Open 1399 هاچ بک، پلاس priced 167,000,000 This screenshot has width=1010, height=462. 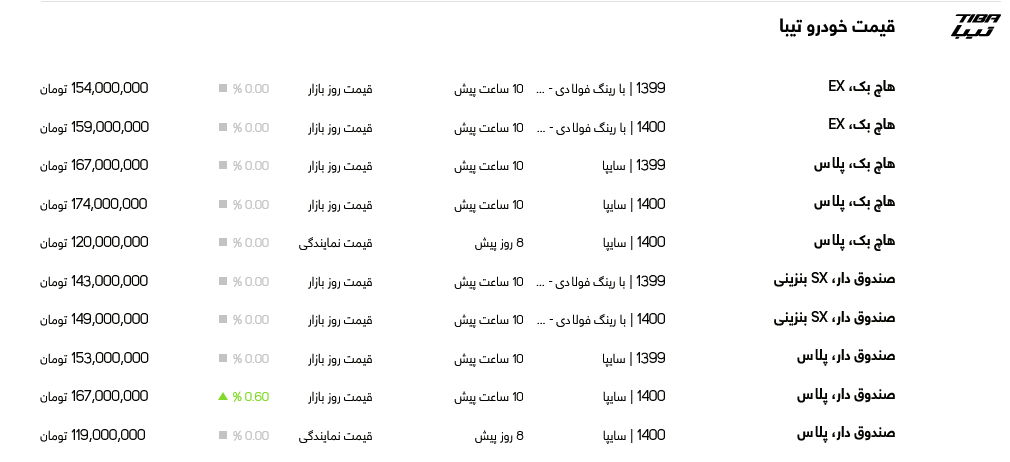[854, 165]
